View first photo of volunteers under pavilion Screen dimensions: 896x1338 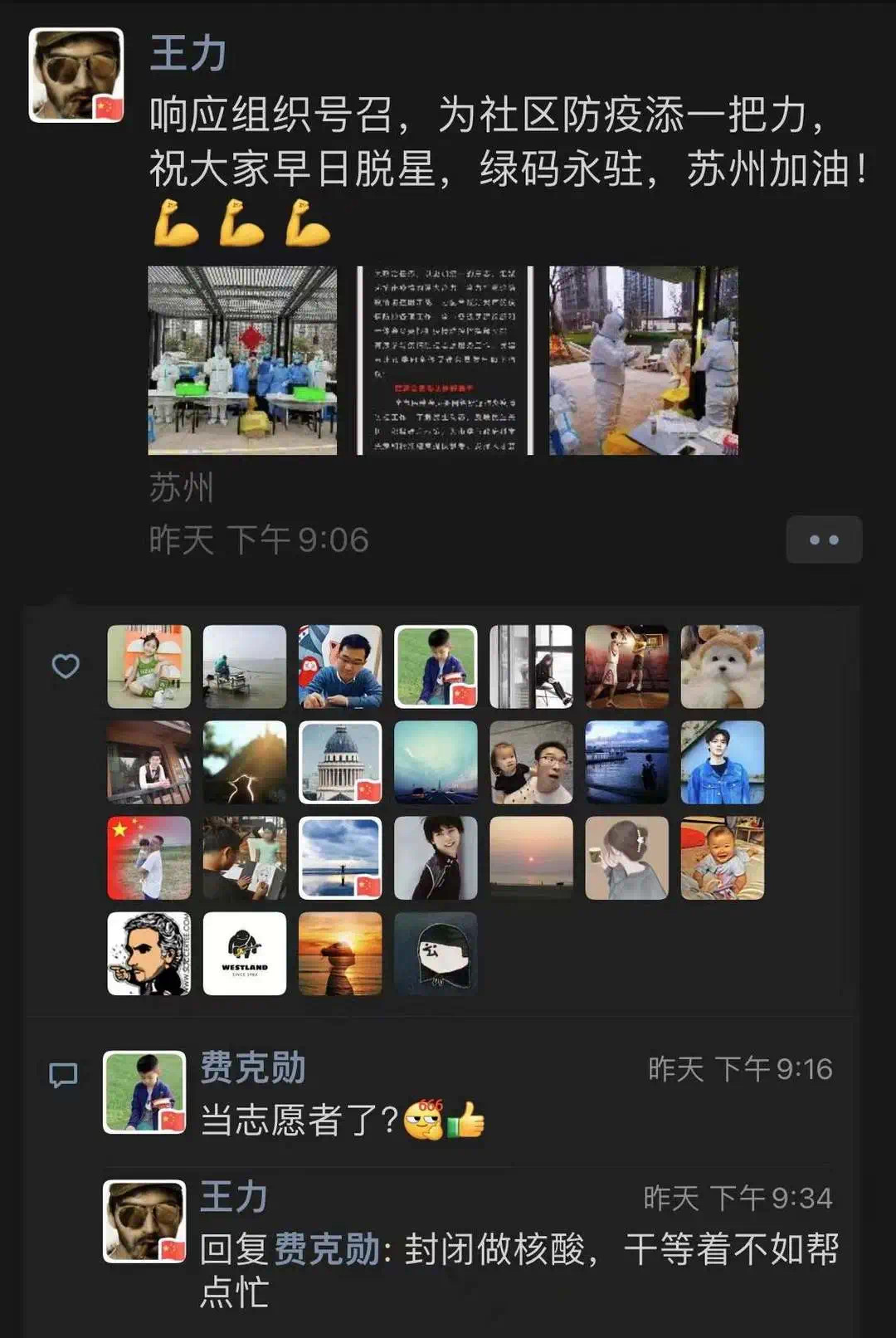tap(242, 360)
